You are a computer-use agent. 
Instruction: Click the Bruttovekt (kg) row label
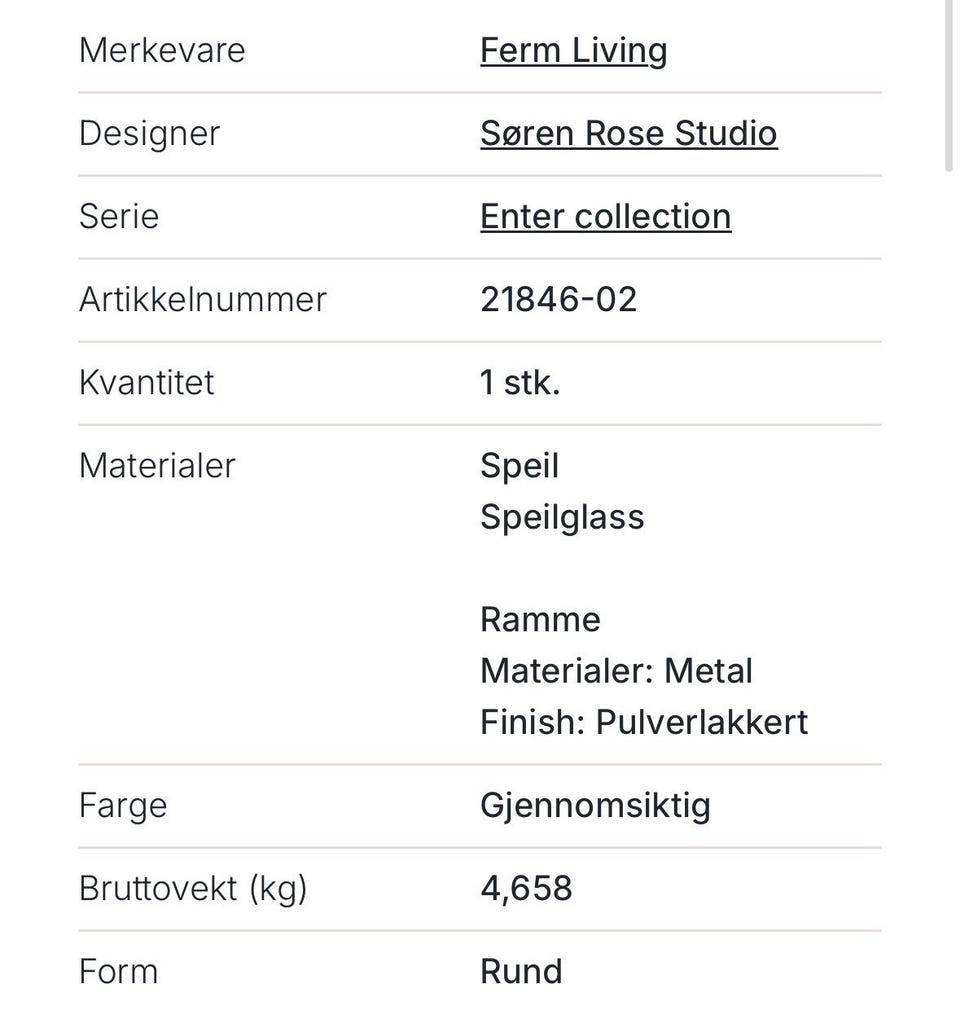pos(193,887)
